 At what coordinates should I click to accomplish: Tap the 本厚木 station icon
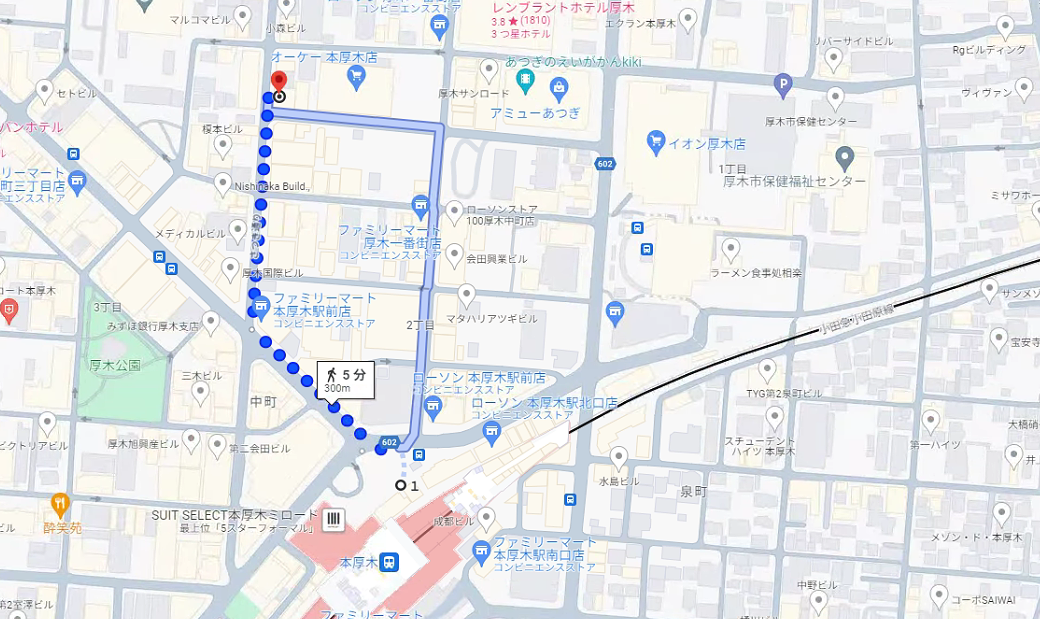(x=389, y=562)
